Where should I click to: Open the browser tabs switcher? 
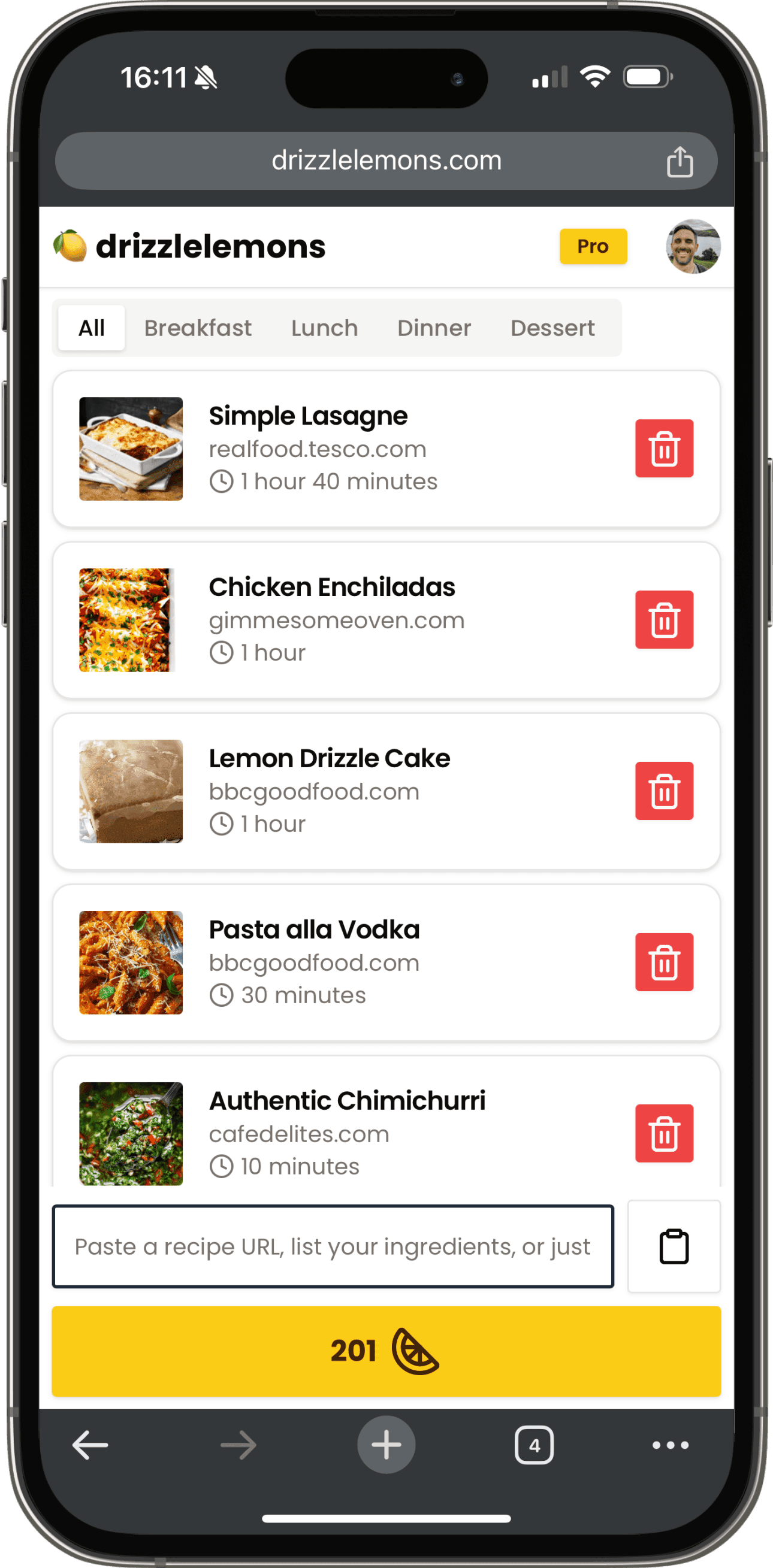coord(533,1445)
